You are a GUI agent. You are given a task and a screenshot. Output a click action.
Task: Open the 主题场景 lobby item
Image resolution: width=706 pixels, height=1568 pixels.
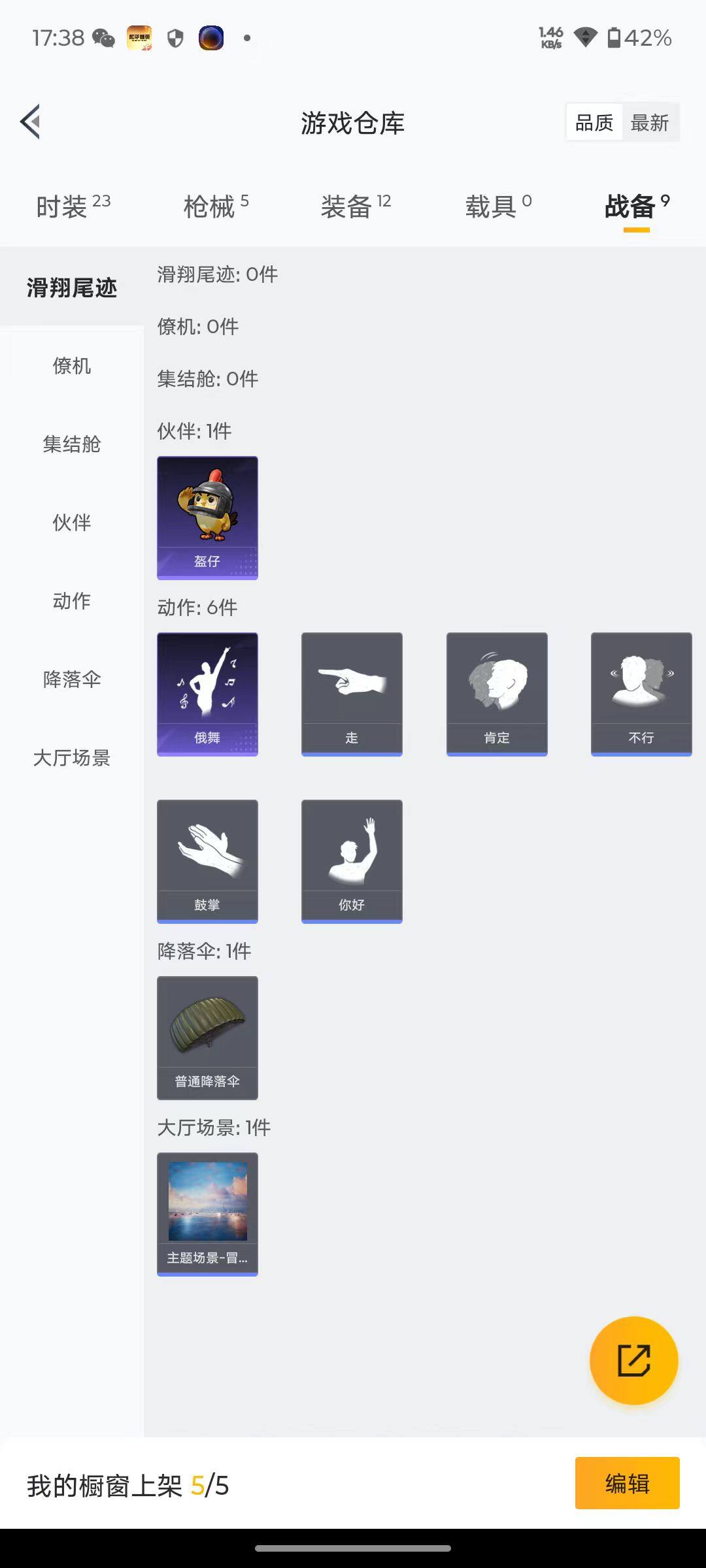click(x=207, y=1214)
